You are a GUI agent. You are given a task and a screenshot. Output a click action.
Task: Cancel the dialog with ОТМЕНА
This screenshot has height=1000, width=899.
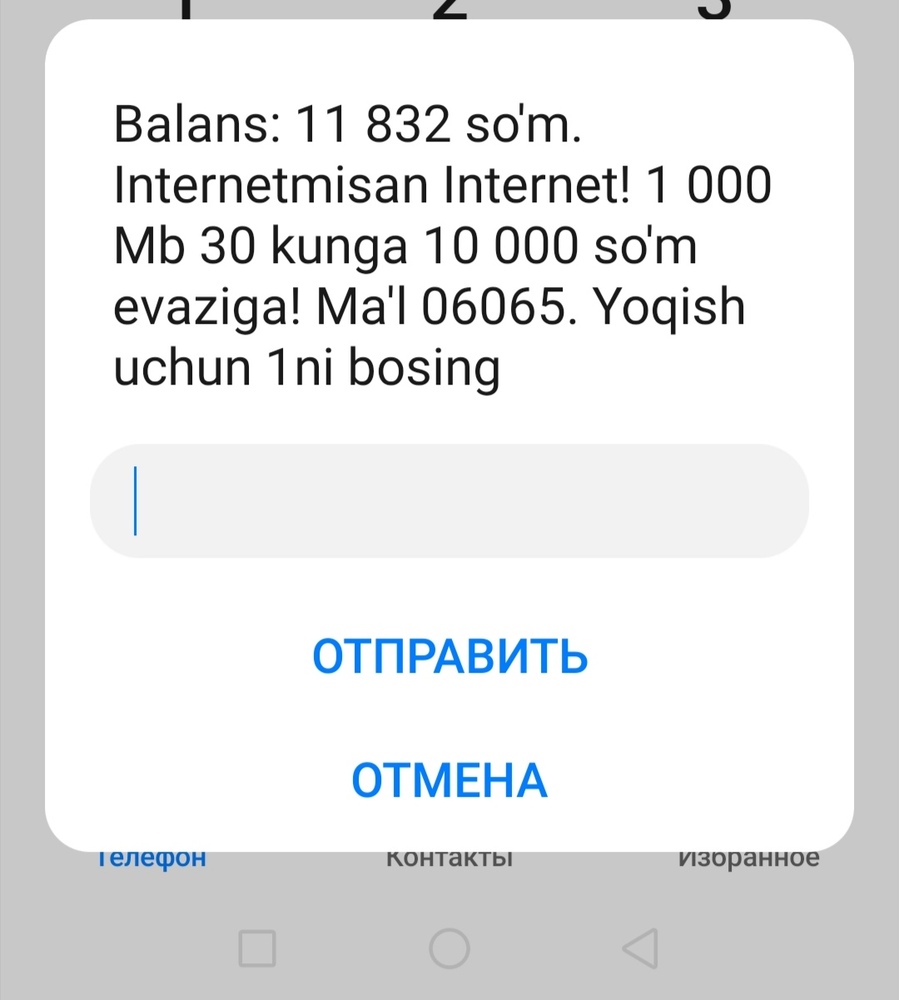449,780
